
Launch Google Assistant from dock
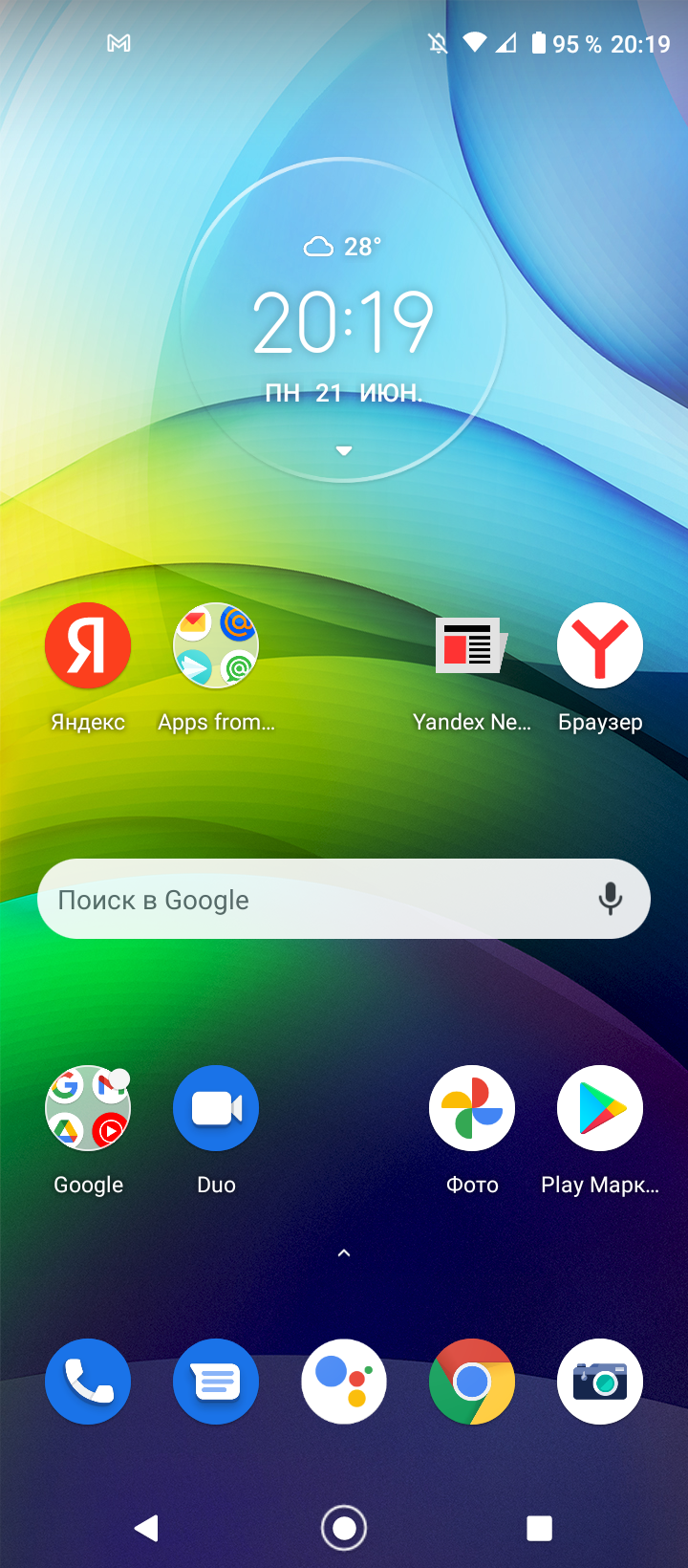click(344, 1382)
